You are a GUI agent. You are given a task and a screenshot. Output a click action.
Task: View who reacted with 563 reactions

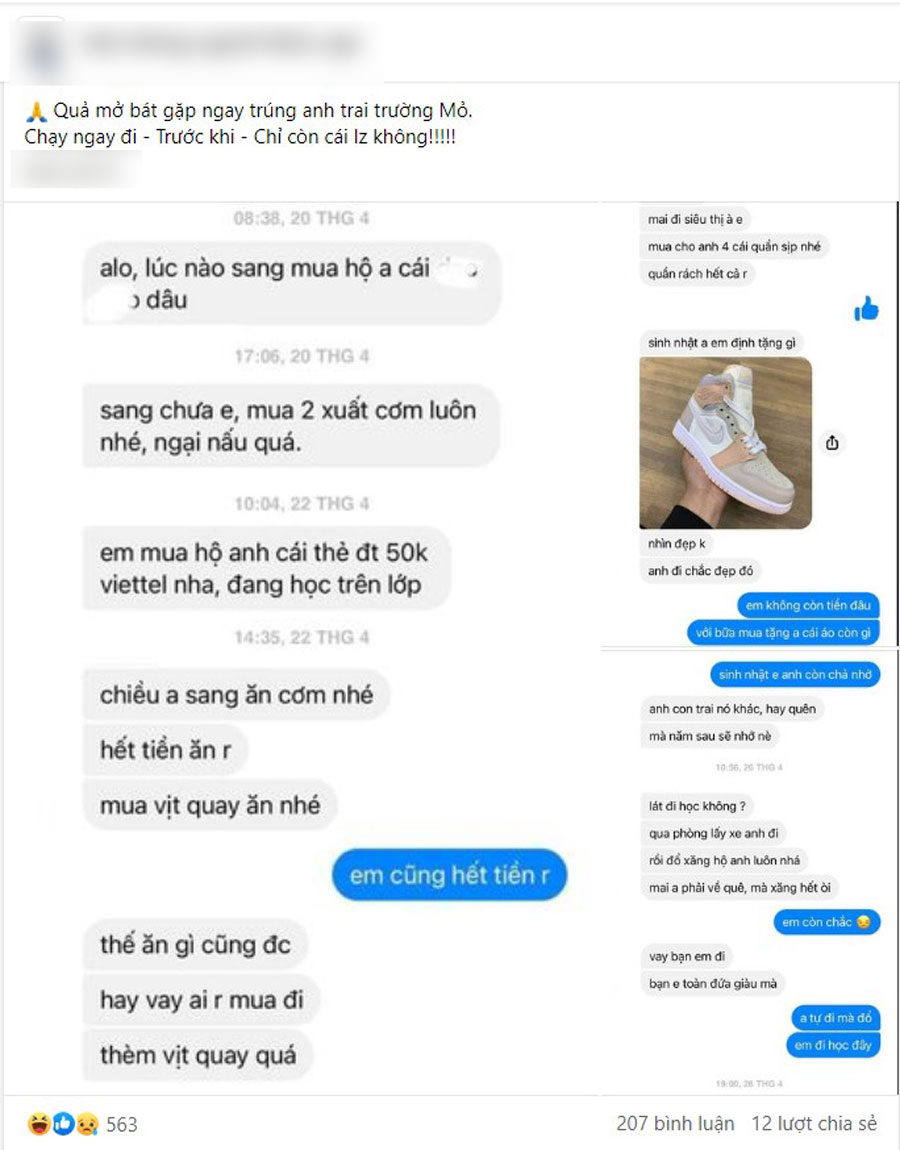pyautogui.click(x=121, y=1124)
